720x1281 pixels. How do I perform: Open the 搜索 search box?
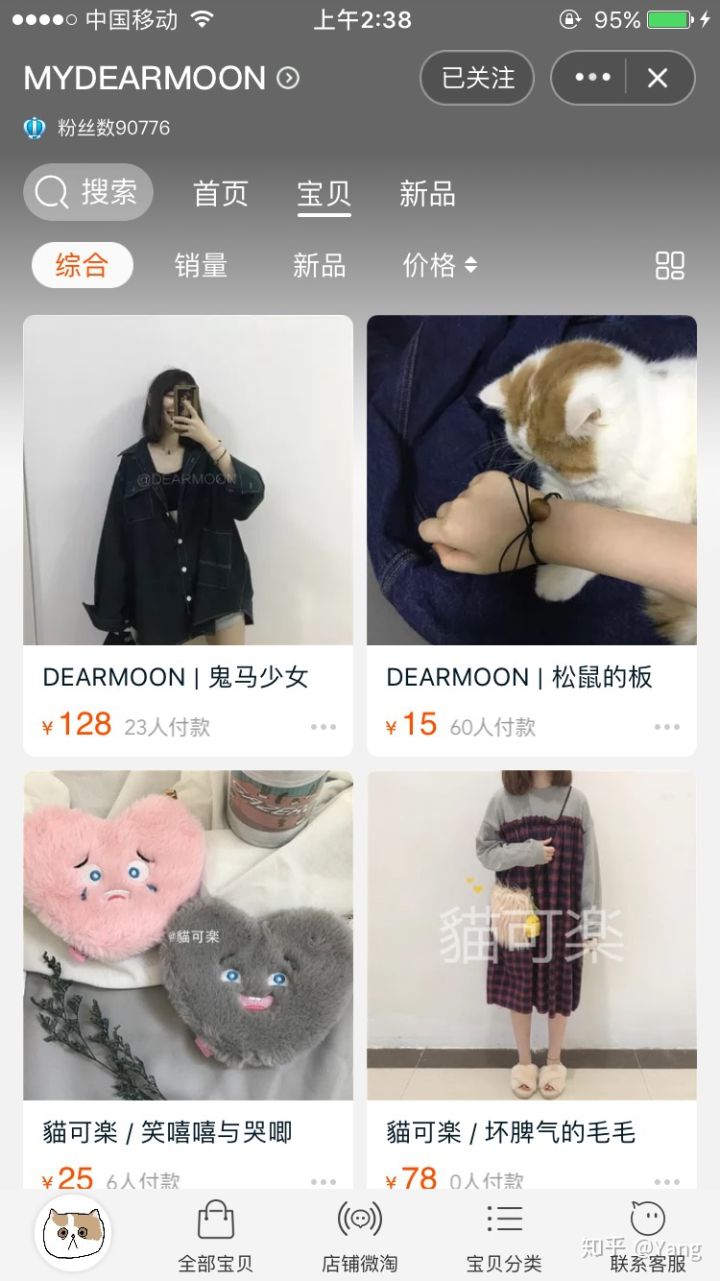point(88,192)
